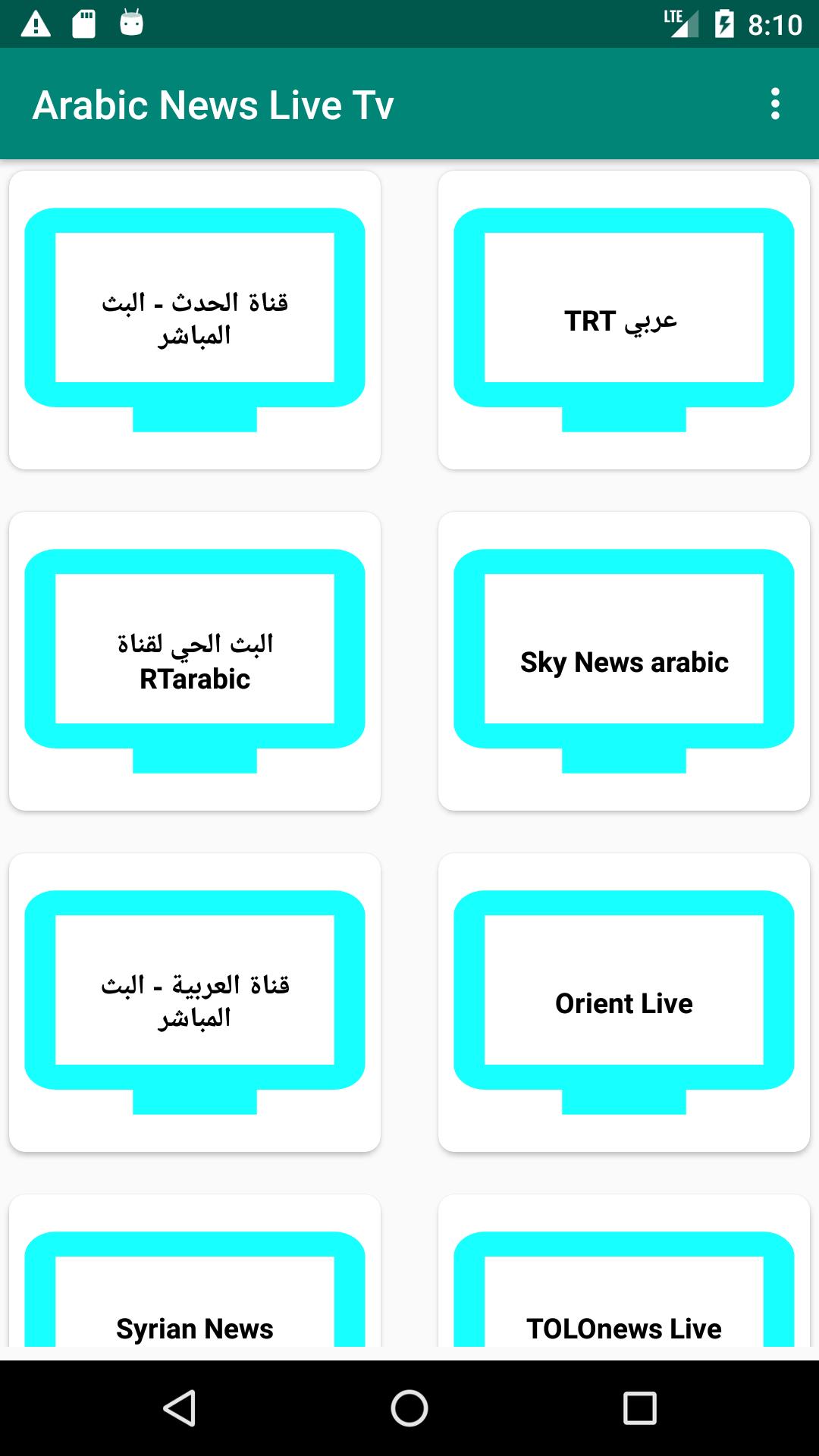Return to the home screen

pos(409,1408)
